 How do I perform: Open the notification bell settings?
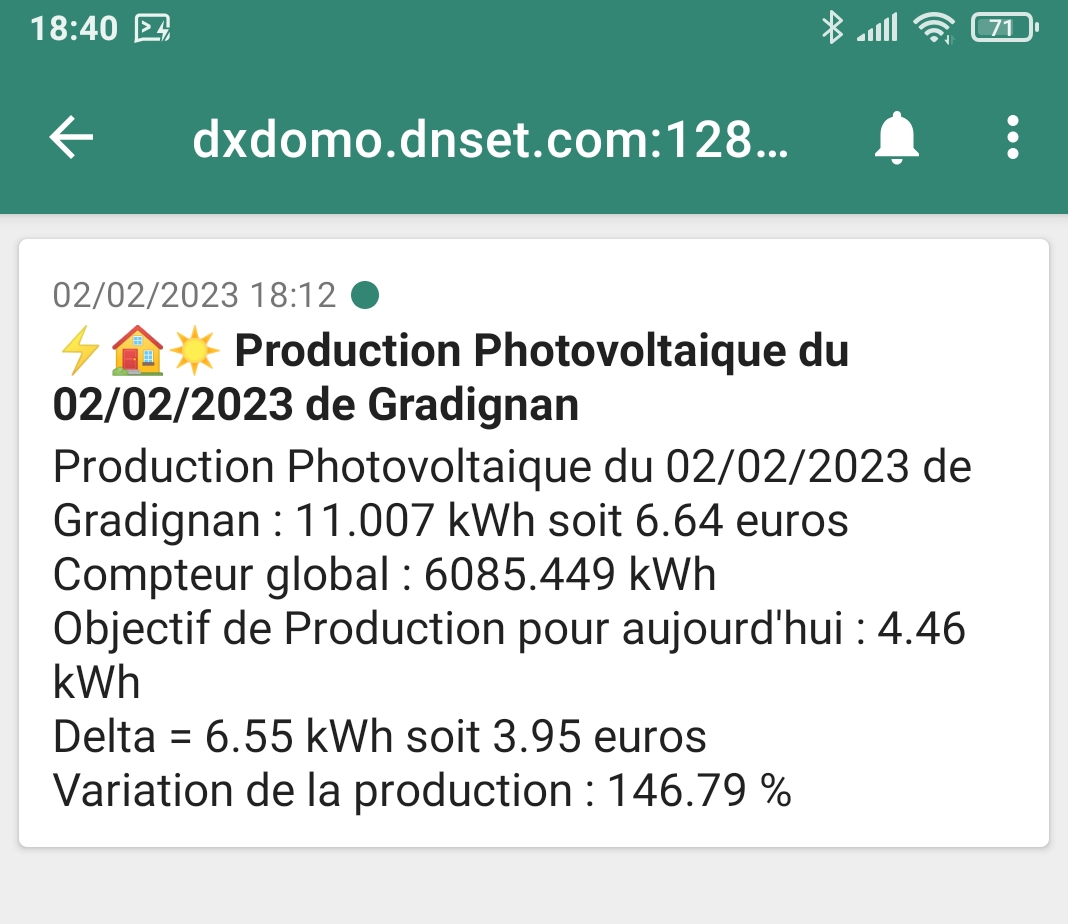tap(897, 138)
